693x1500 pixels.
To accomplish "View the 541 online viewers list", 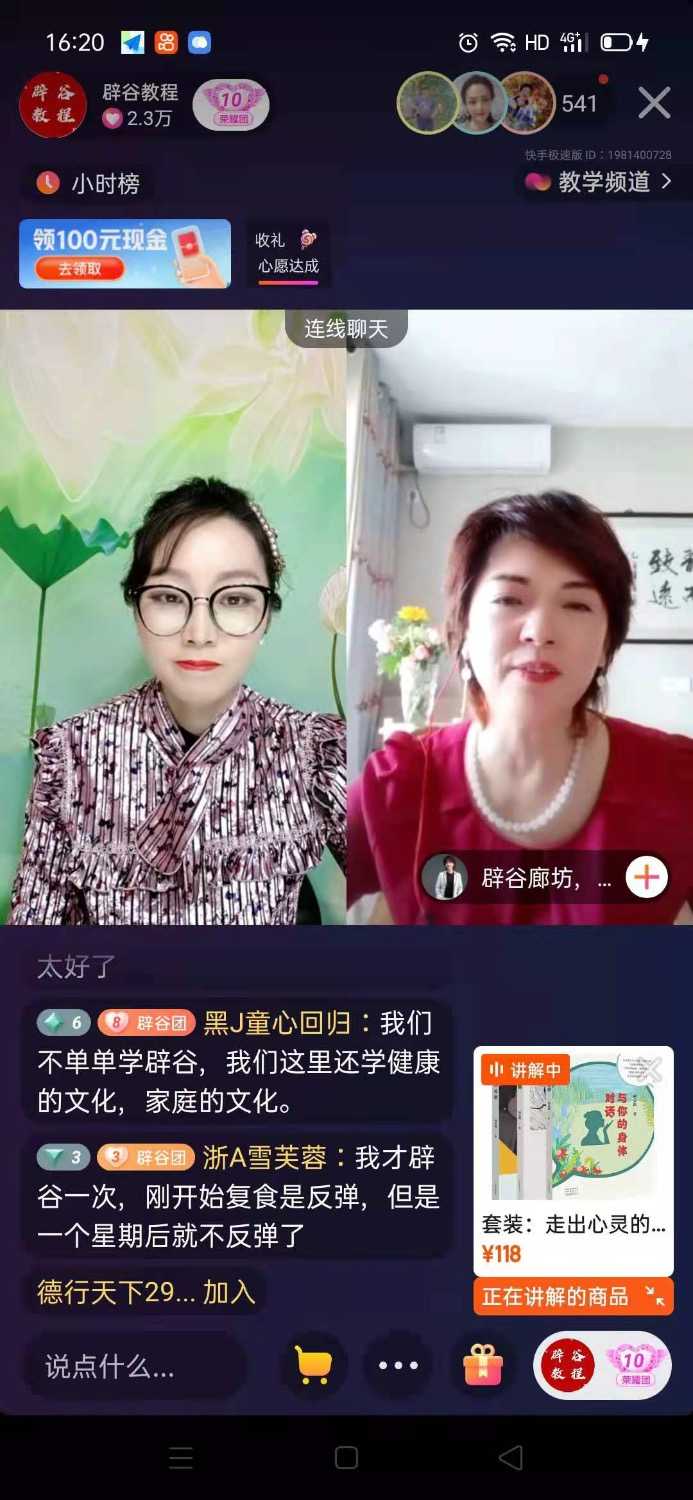I will 578,104.
